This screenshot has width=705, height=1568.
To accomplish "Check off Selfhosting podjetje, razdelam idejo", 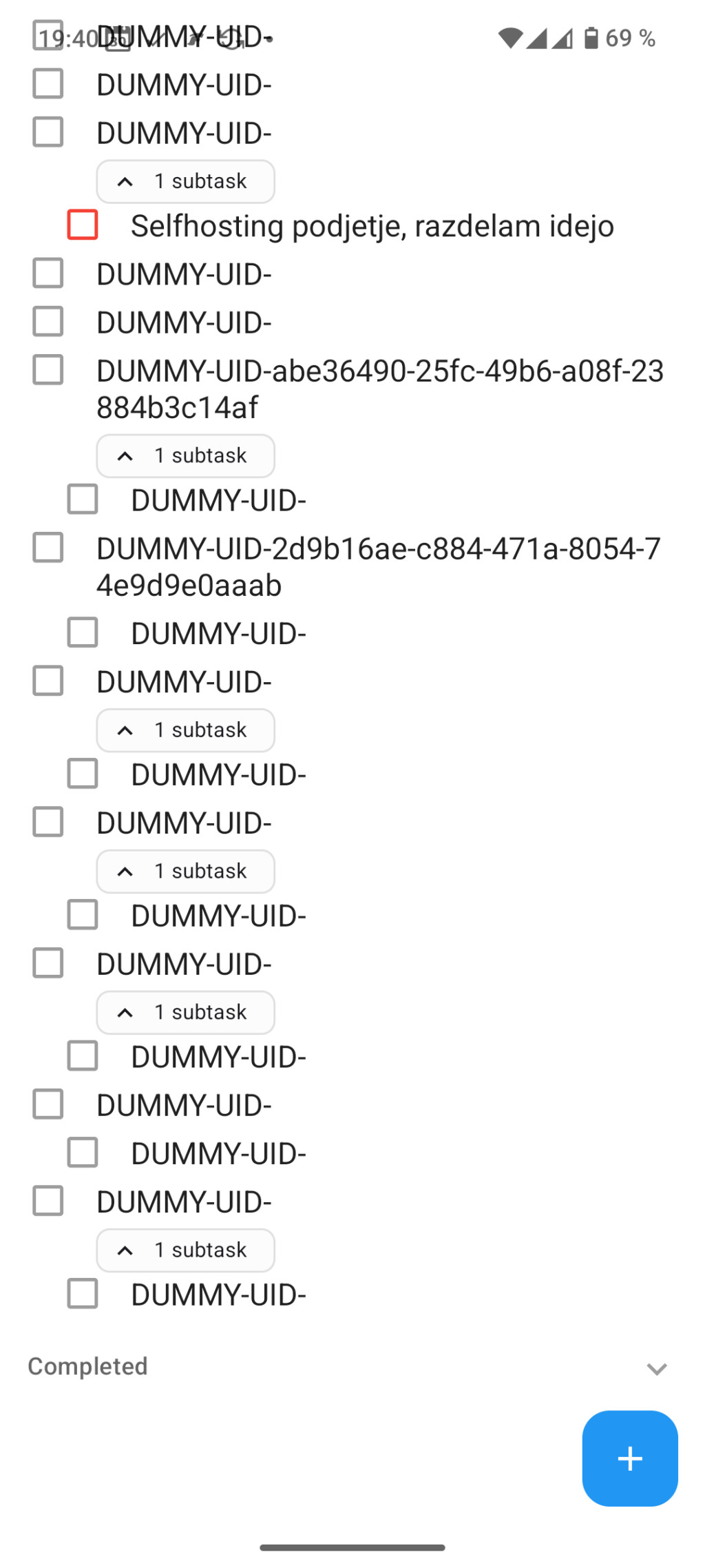I will (83, 225).
